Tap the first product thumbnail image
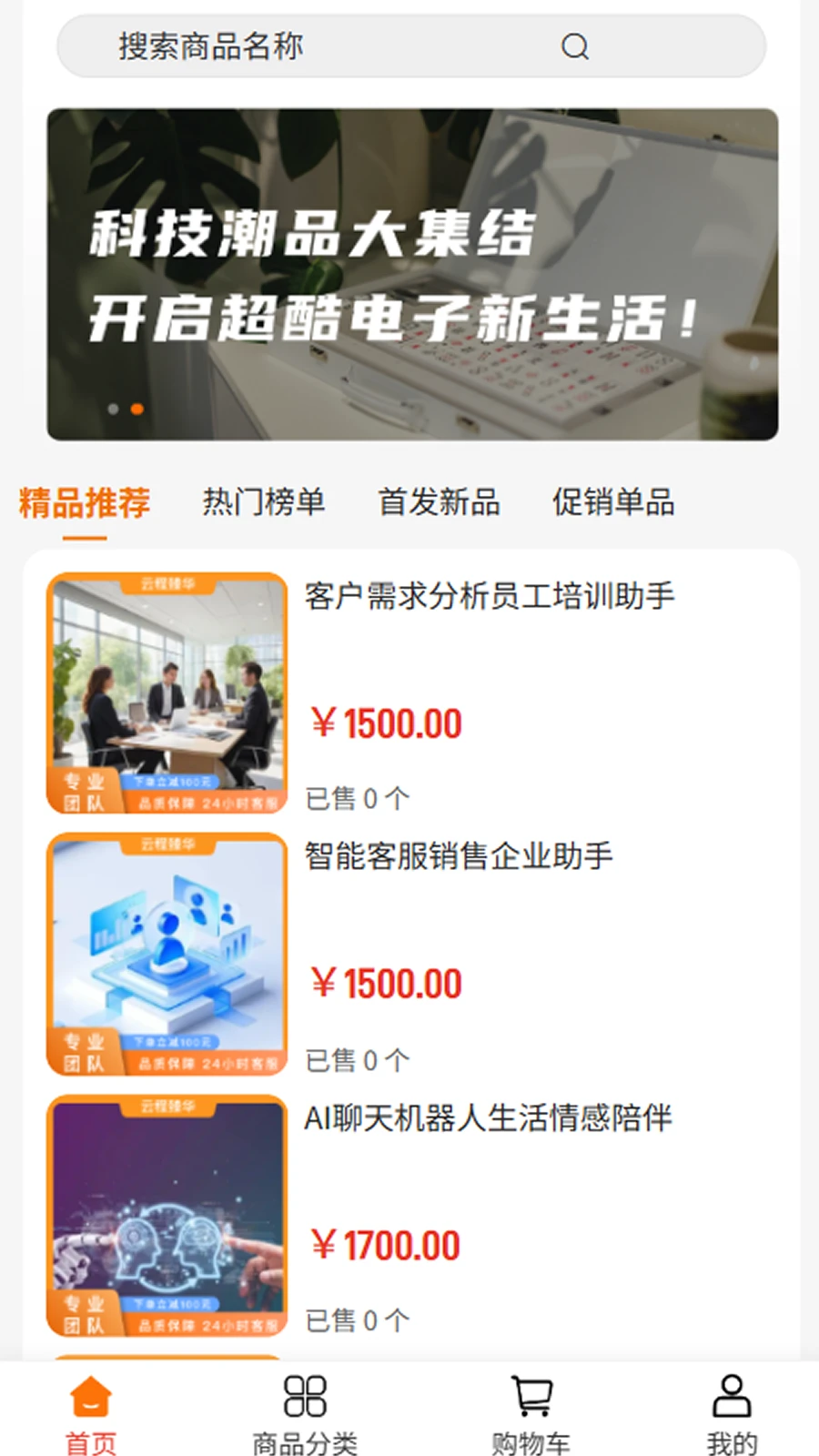 pos(167,693)
